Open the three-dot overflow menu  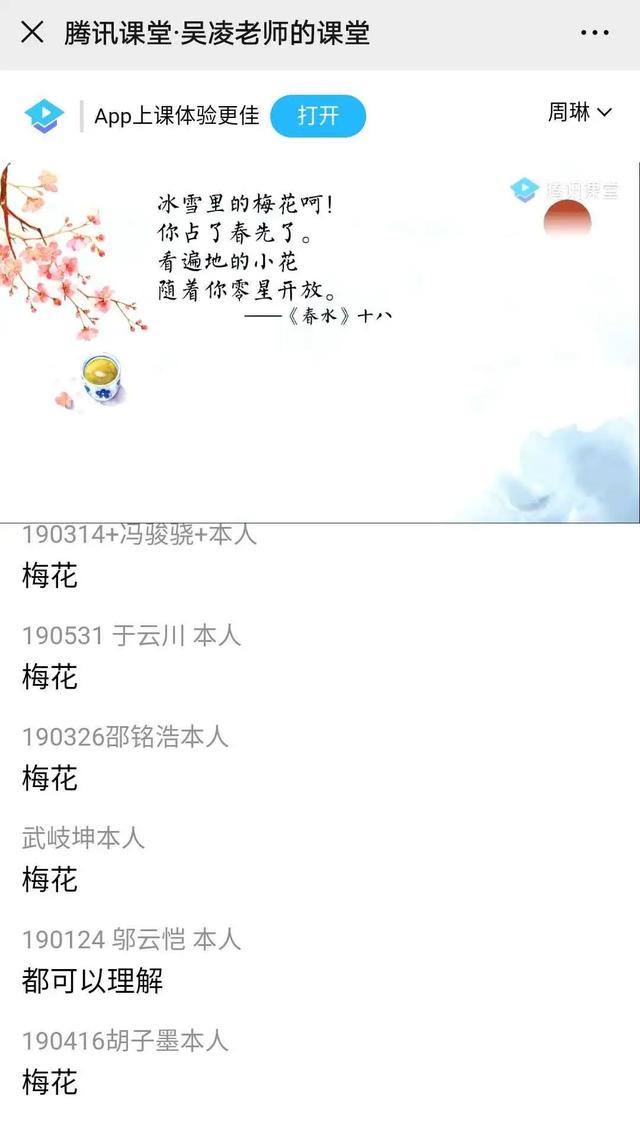point(594,33)
